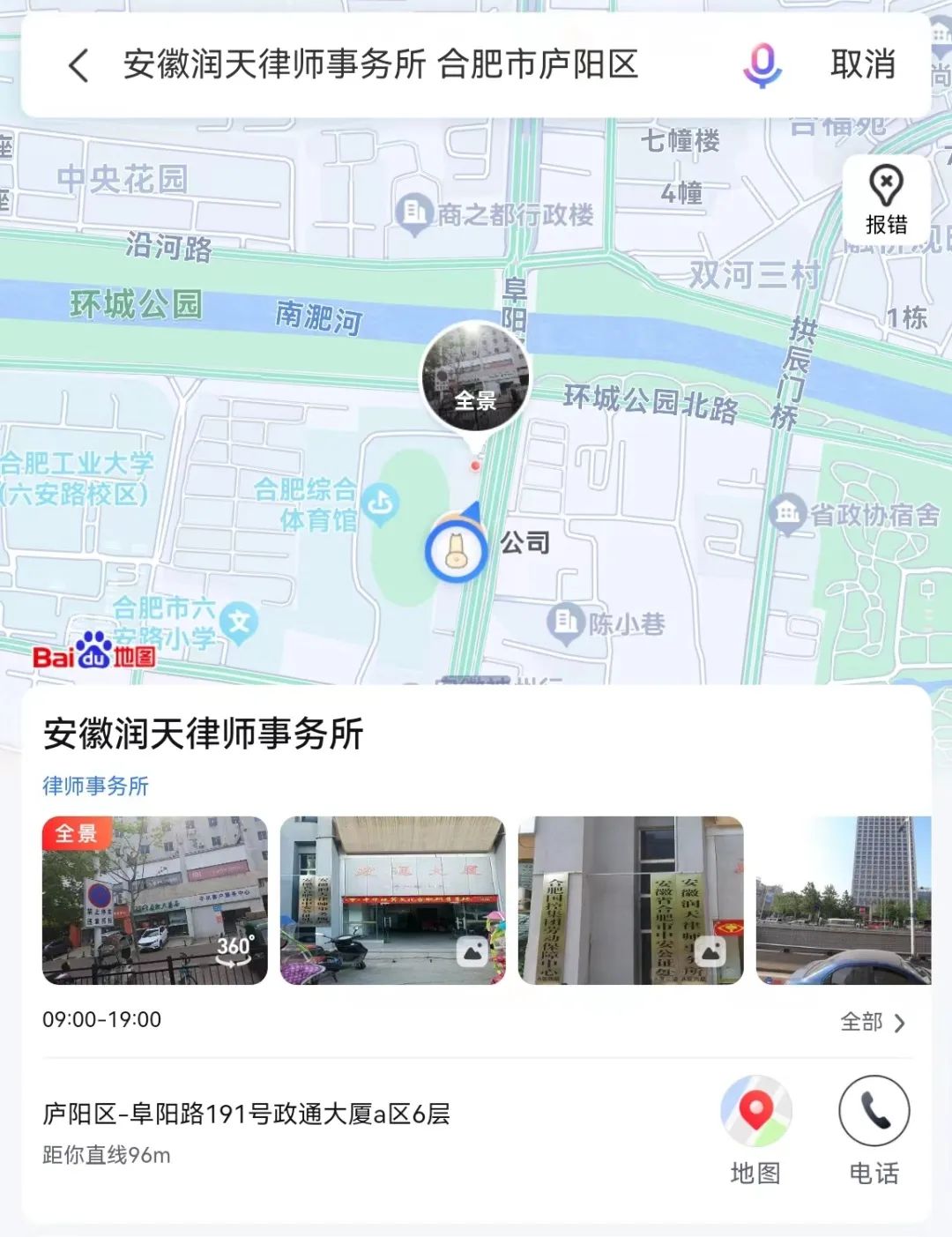Screen dimensions: 952x1237
Task: Open the 地图 map navigation button
Action: [x=755, y=1129]
